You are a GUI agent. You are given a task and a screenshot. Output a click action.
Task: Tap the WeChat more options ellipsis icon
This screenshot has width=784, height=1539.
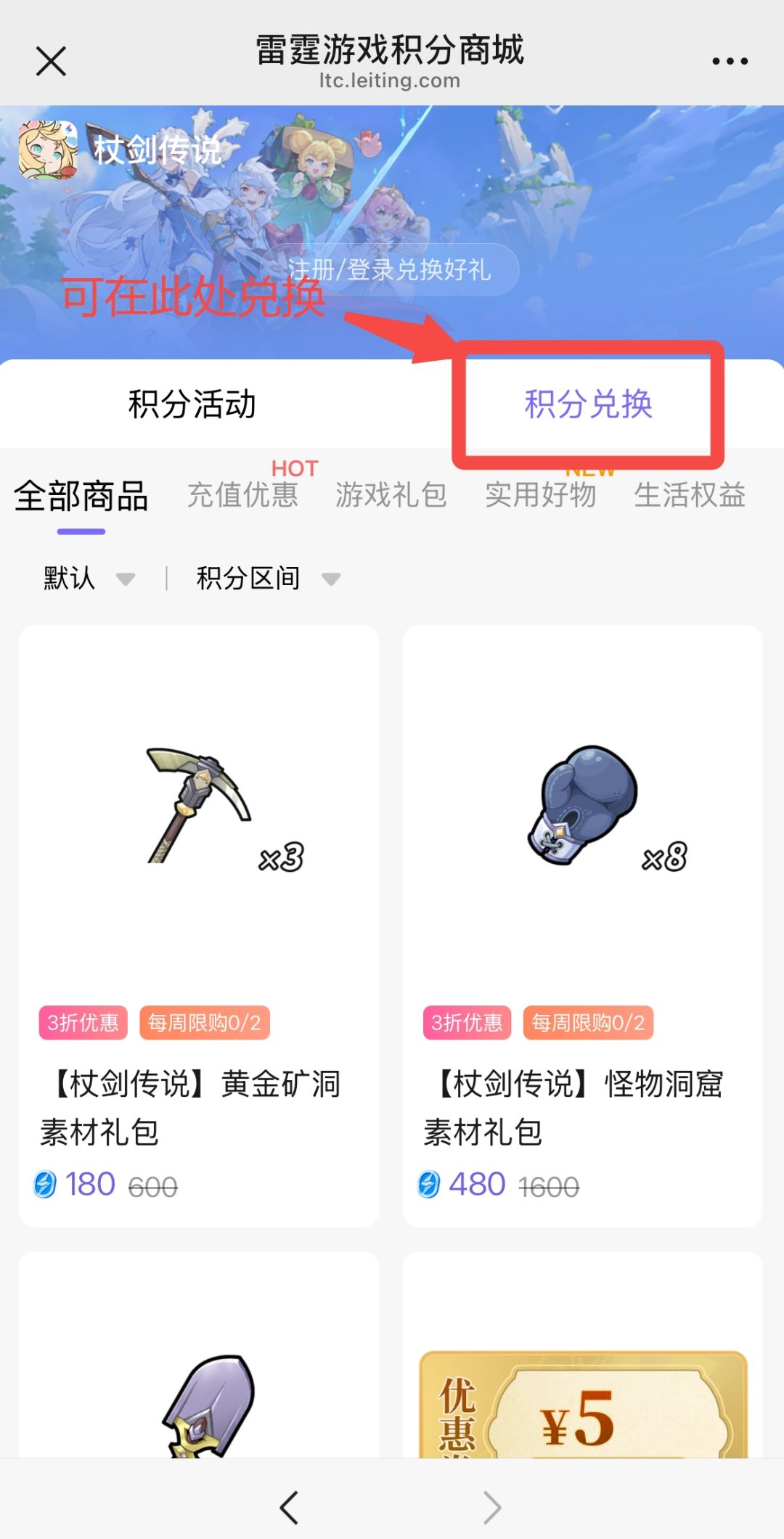(x=730, y=60)
